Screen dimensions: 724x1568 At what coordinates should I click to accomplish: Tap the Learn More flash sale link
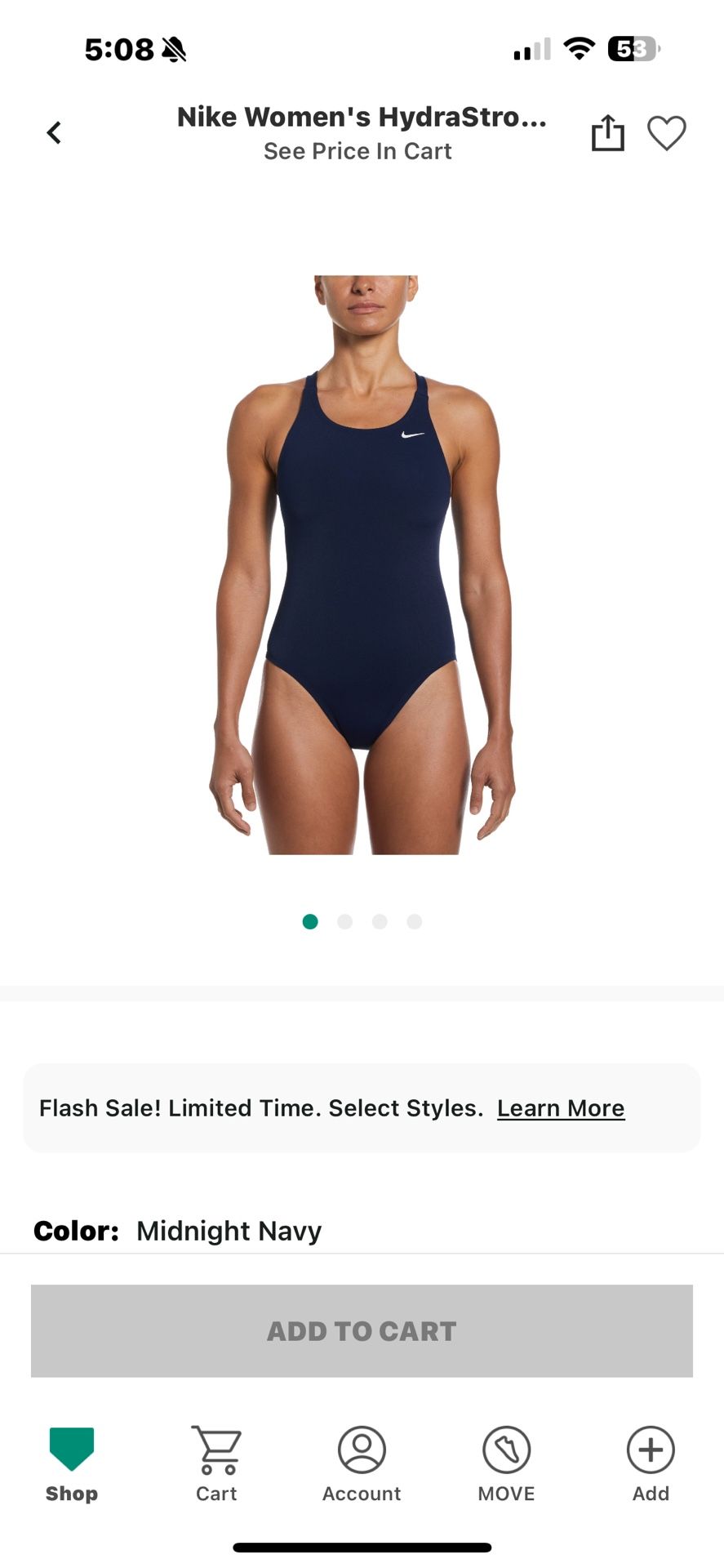click(x=561, y=1108)
